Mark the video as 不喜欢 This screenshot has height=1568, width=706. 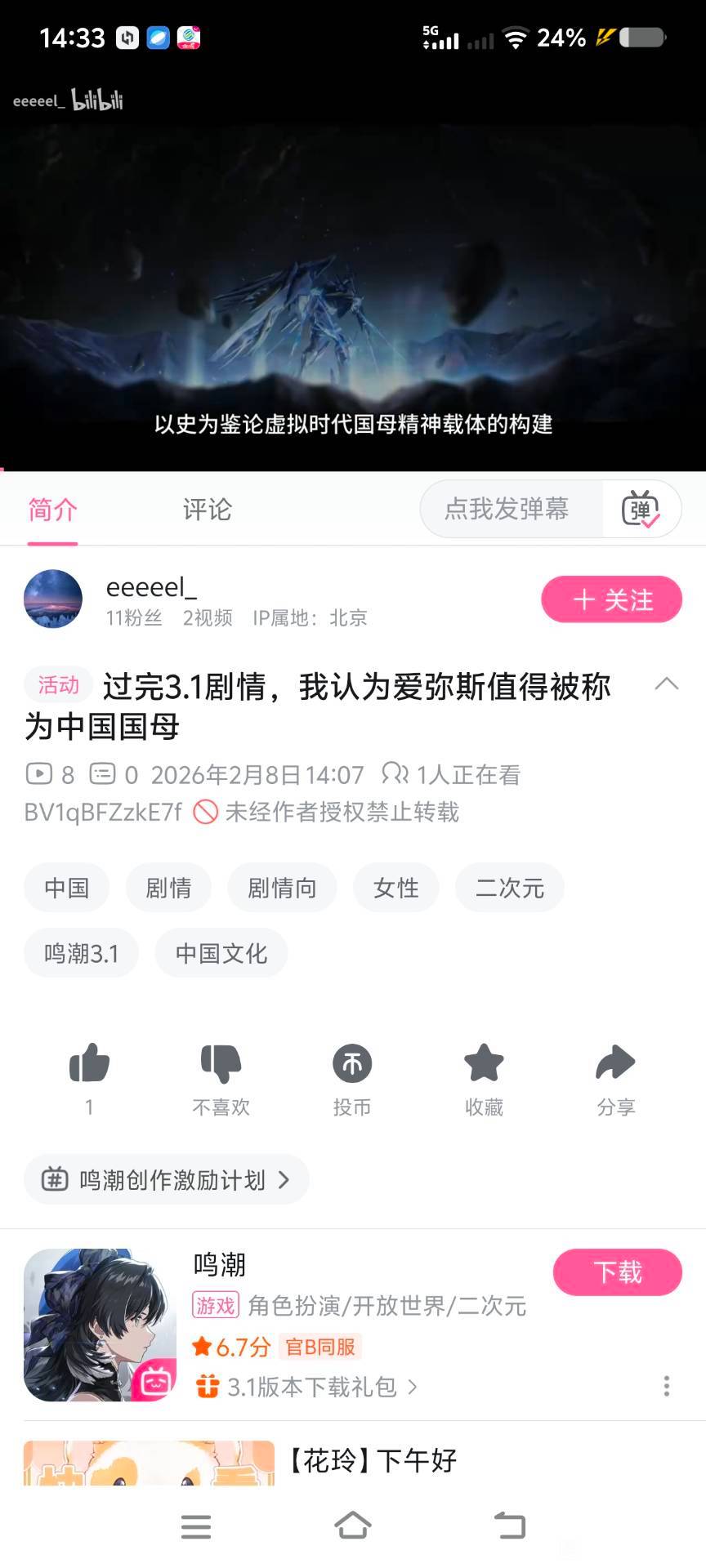(x=221, y=1063)
